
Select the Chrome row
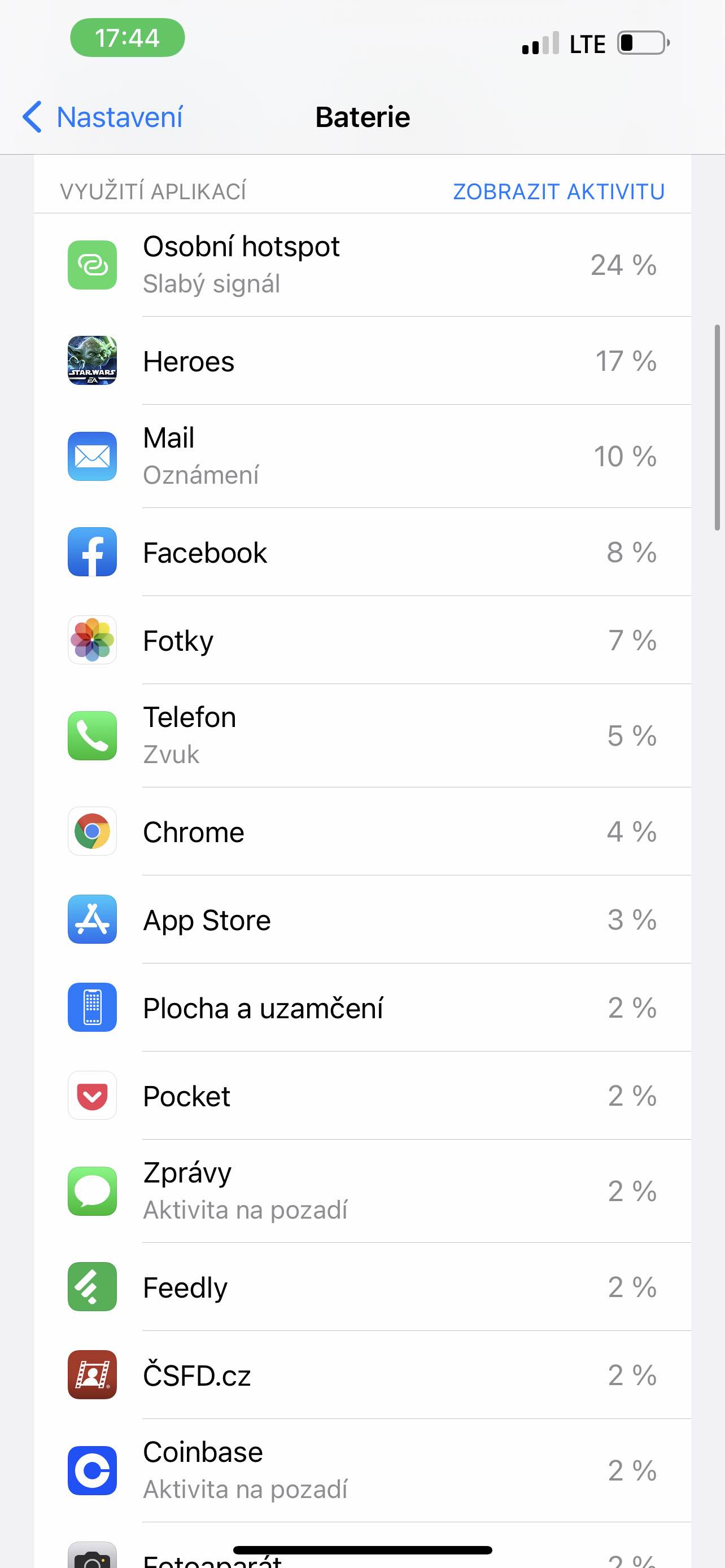click(362, 831)
